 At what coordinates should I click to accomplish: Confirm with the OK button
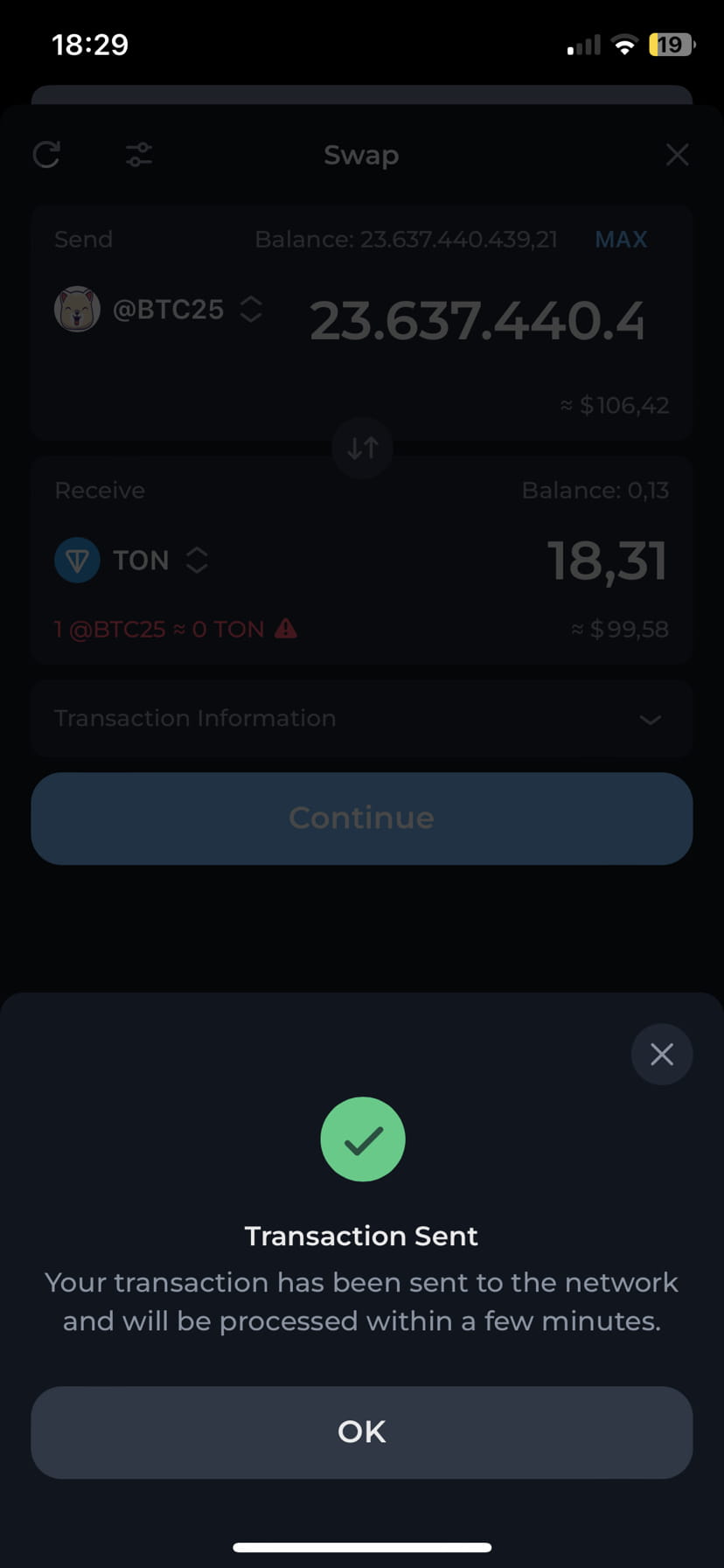click(361, 1432)
